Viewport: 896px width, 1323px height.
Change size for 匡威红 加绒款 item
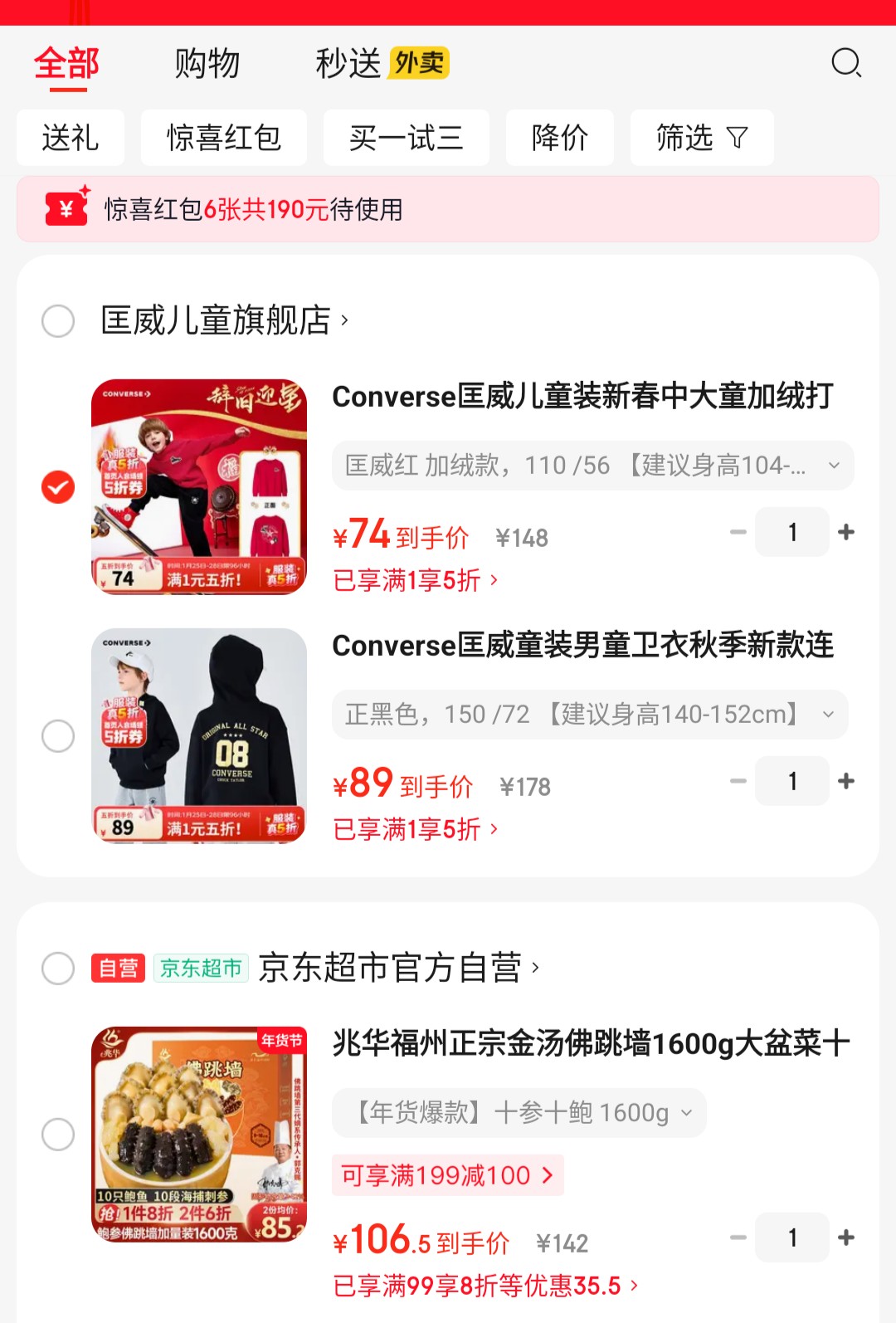click(x=592, y=466)
